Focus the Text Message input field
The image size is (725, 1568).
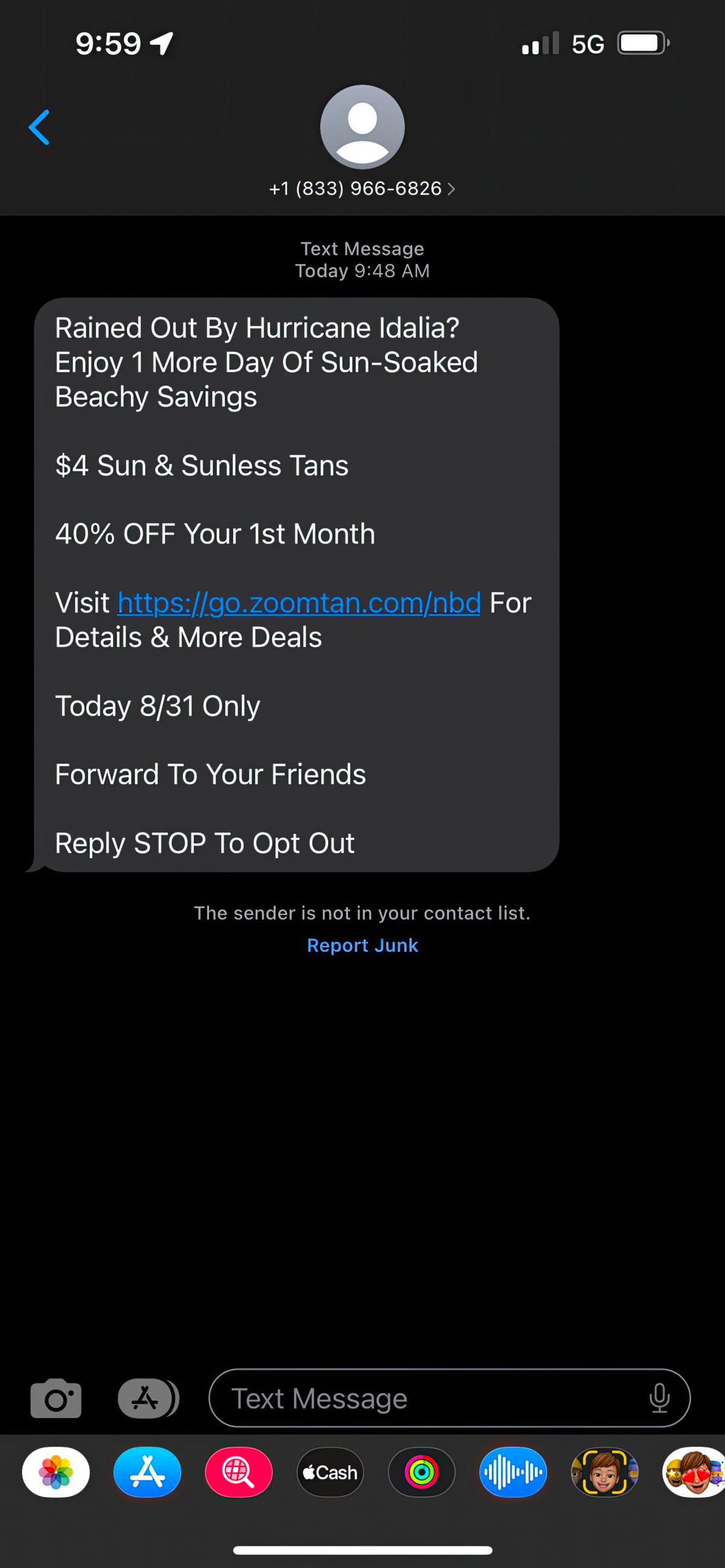pos(426,1398)
